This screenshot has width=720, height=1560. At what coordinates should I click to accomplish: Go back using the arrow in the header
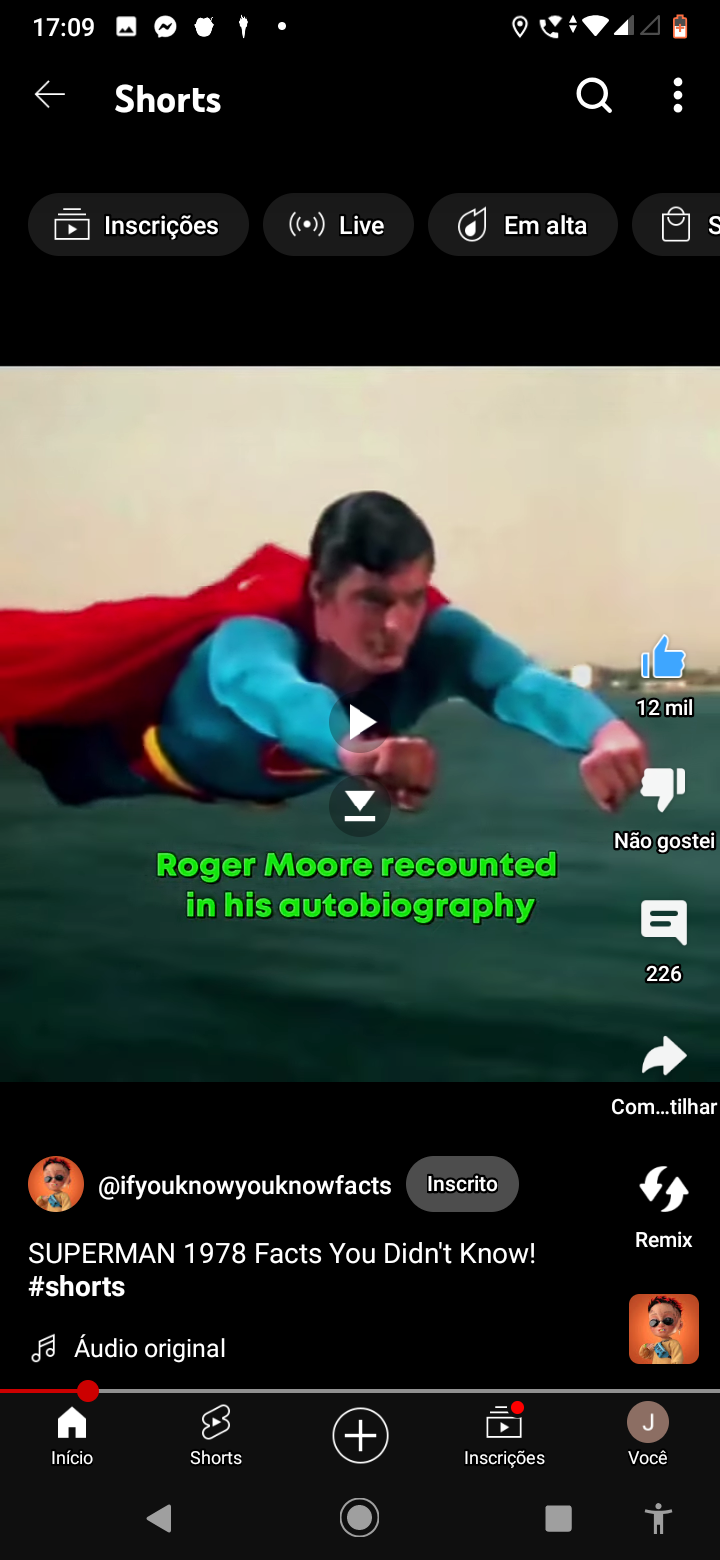point(49,96)
